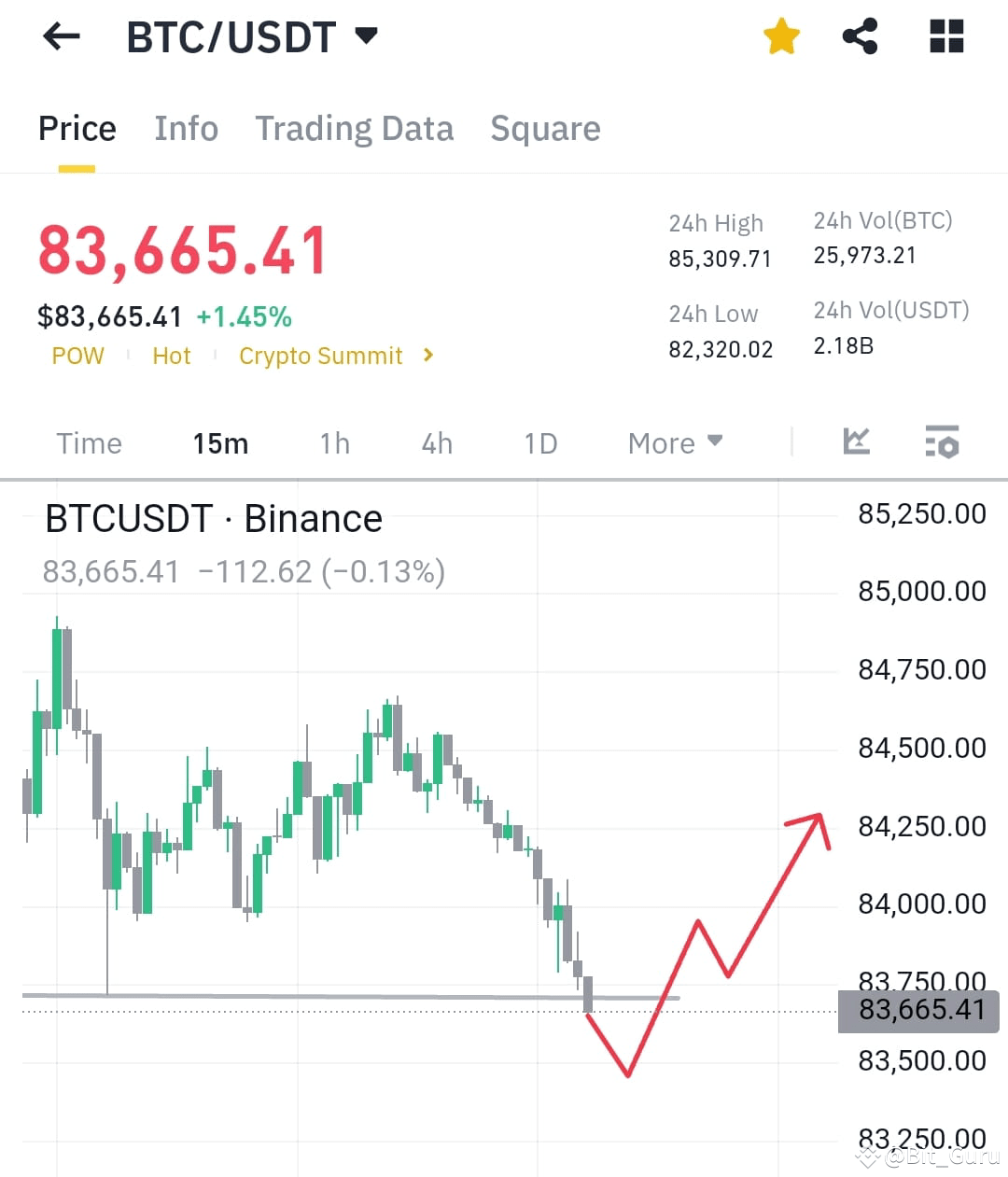Click the back arrow icon
This screenshot has width=1008, height=1177.
coord(60,35)
